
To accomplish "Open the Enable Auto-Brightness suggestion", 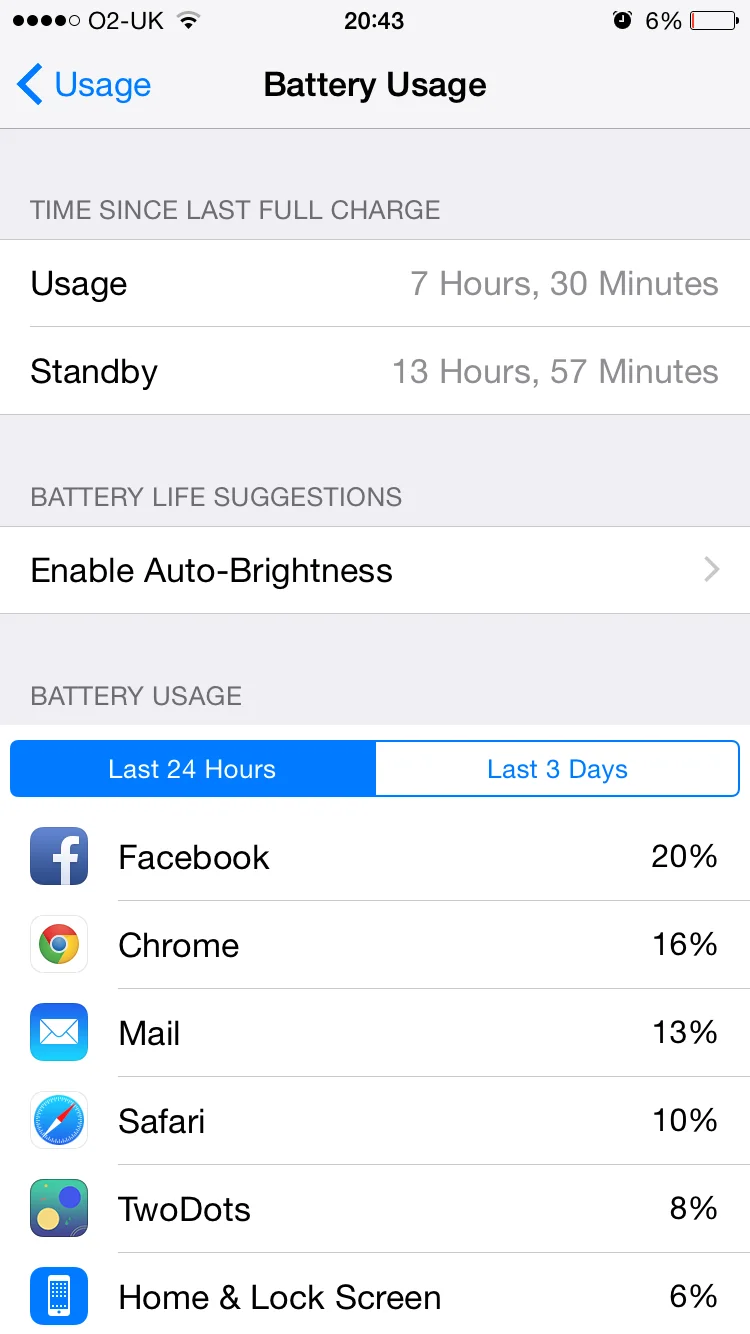I will point(375,570).
